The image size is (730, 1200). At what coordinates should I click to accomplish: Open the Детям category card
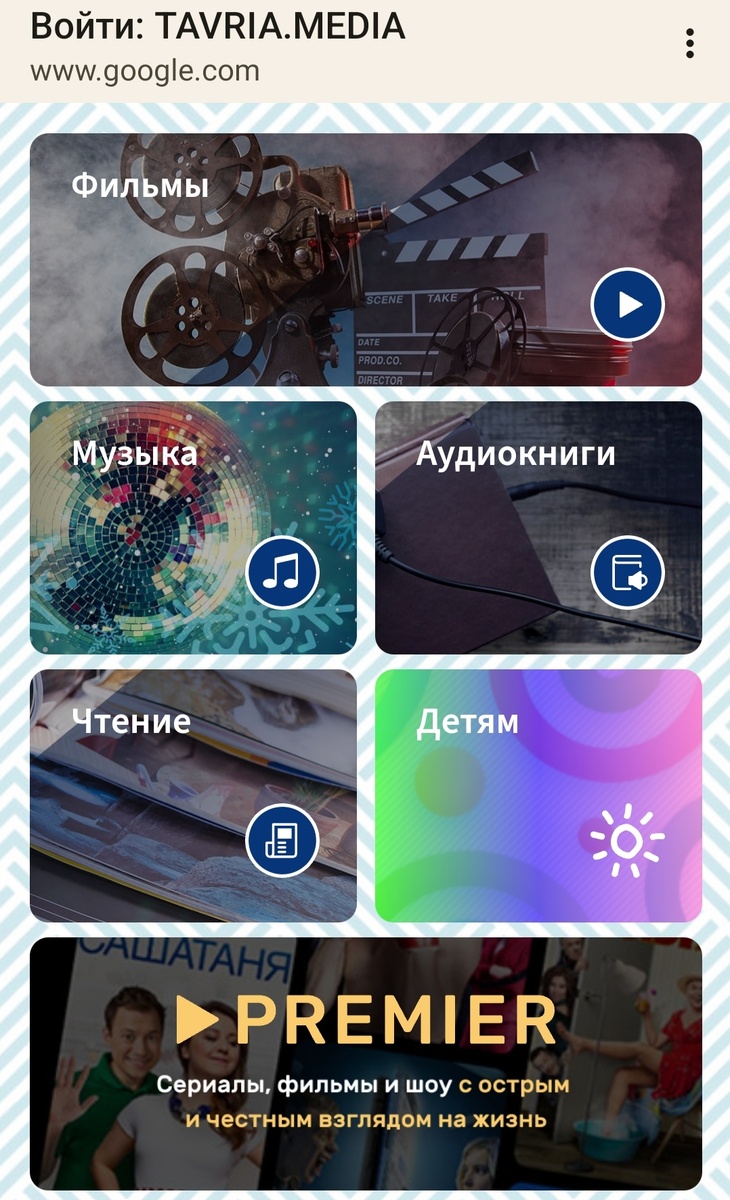pos(538,796)
